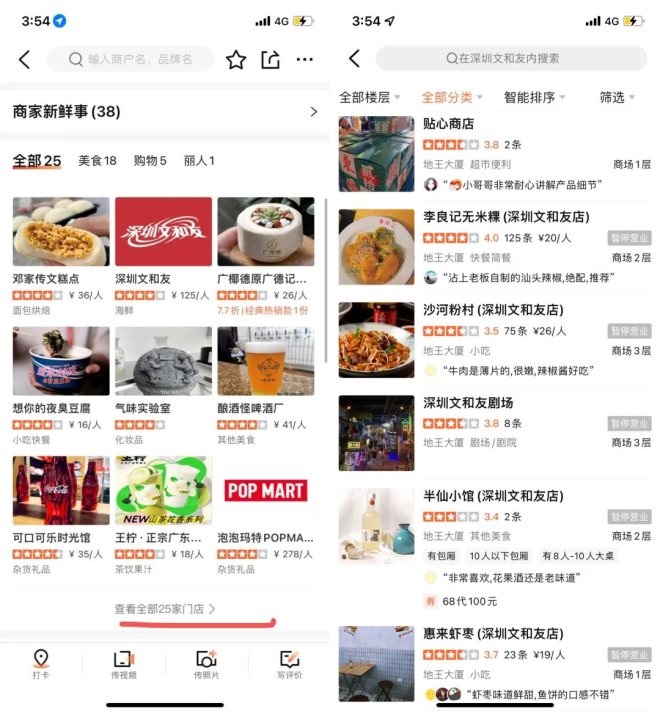Open the three-dot overflow menu
Screen dimensions: 660x714
(305, 60)
